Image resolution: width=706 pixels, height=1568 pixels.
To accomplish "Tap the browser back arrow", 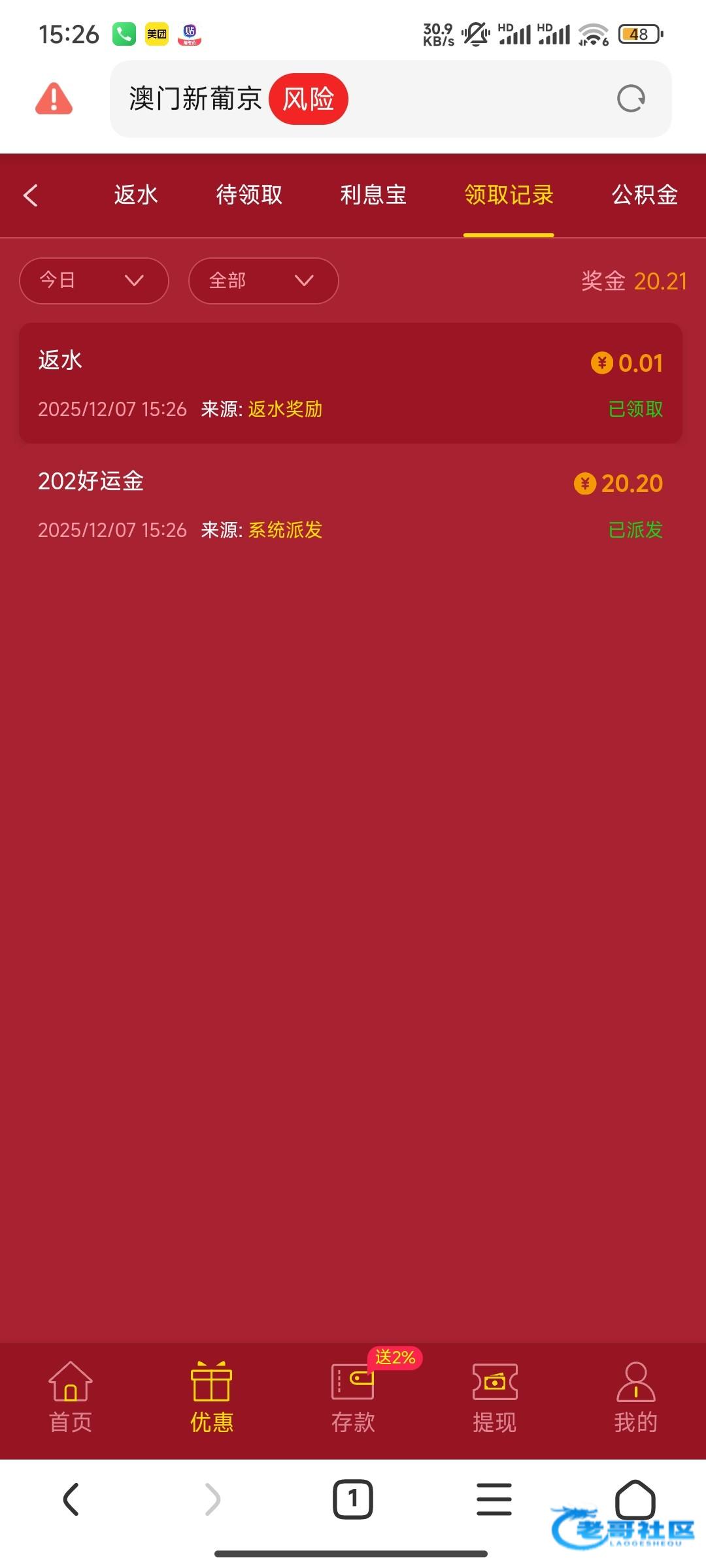I will [71, 1499].
